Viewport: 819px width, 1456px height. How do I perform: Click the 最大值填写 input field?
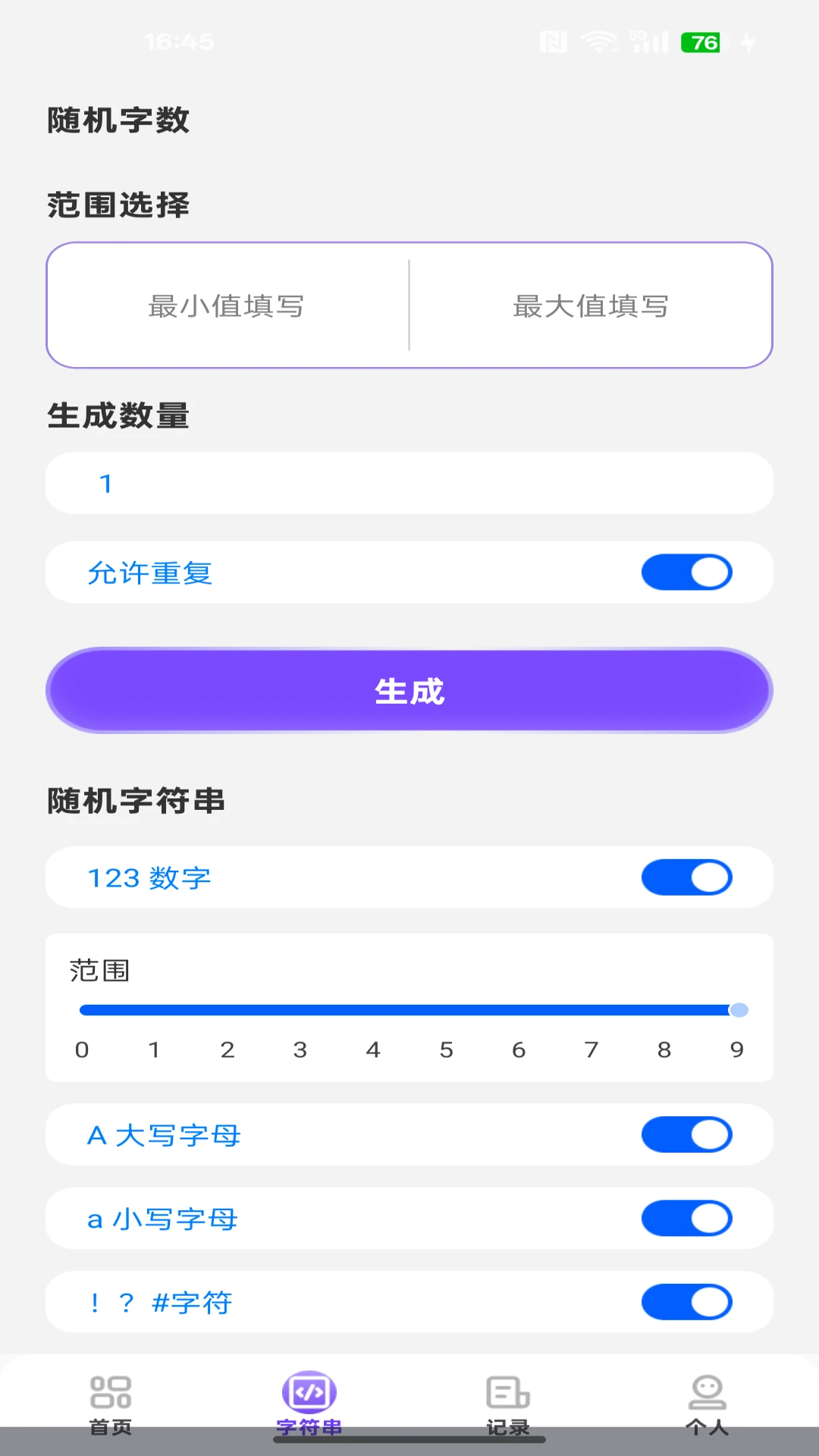(592, 306)
